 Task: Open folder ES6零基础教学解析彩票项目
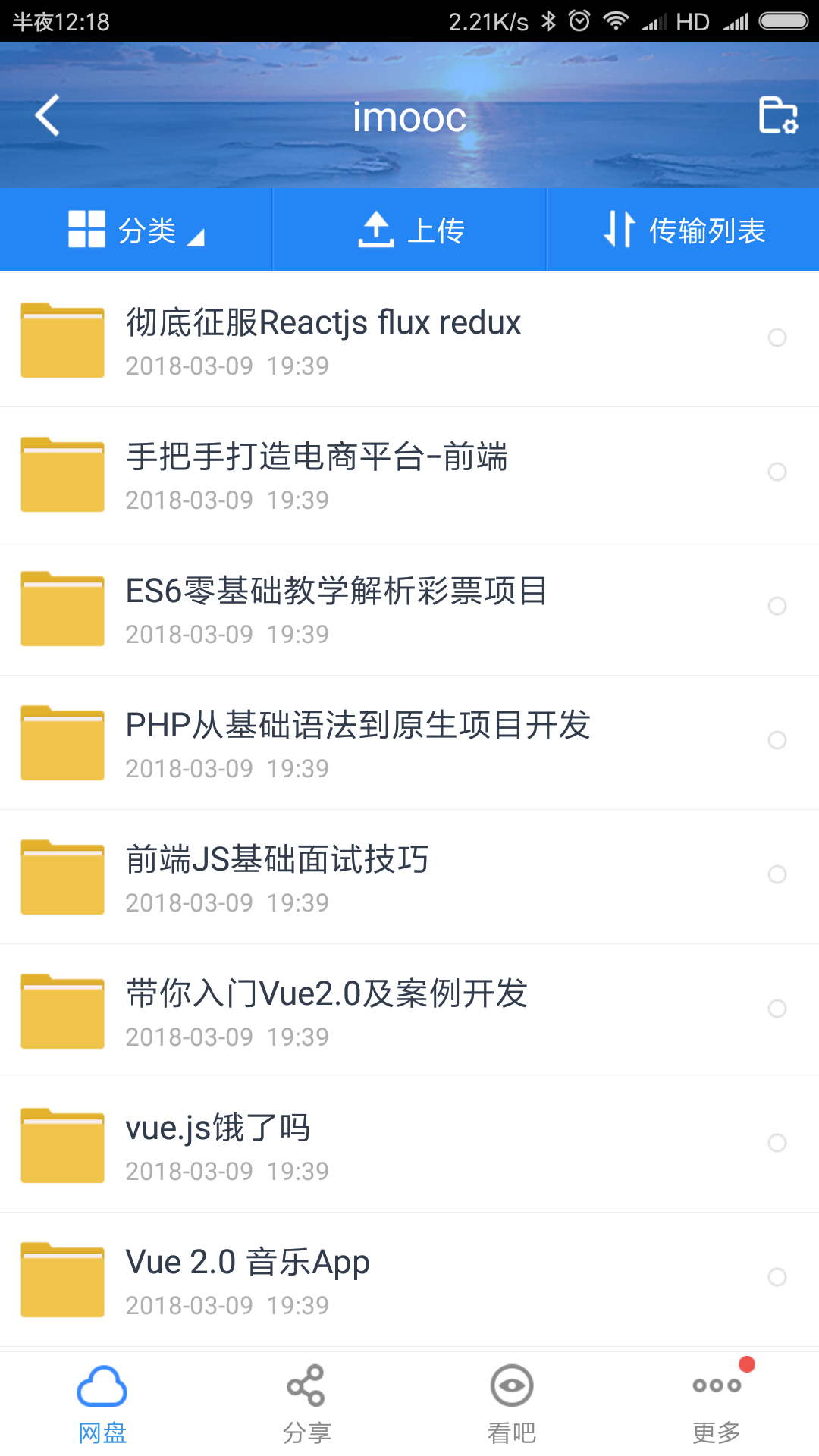tap(337, 607)
